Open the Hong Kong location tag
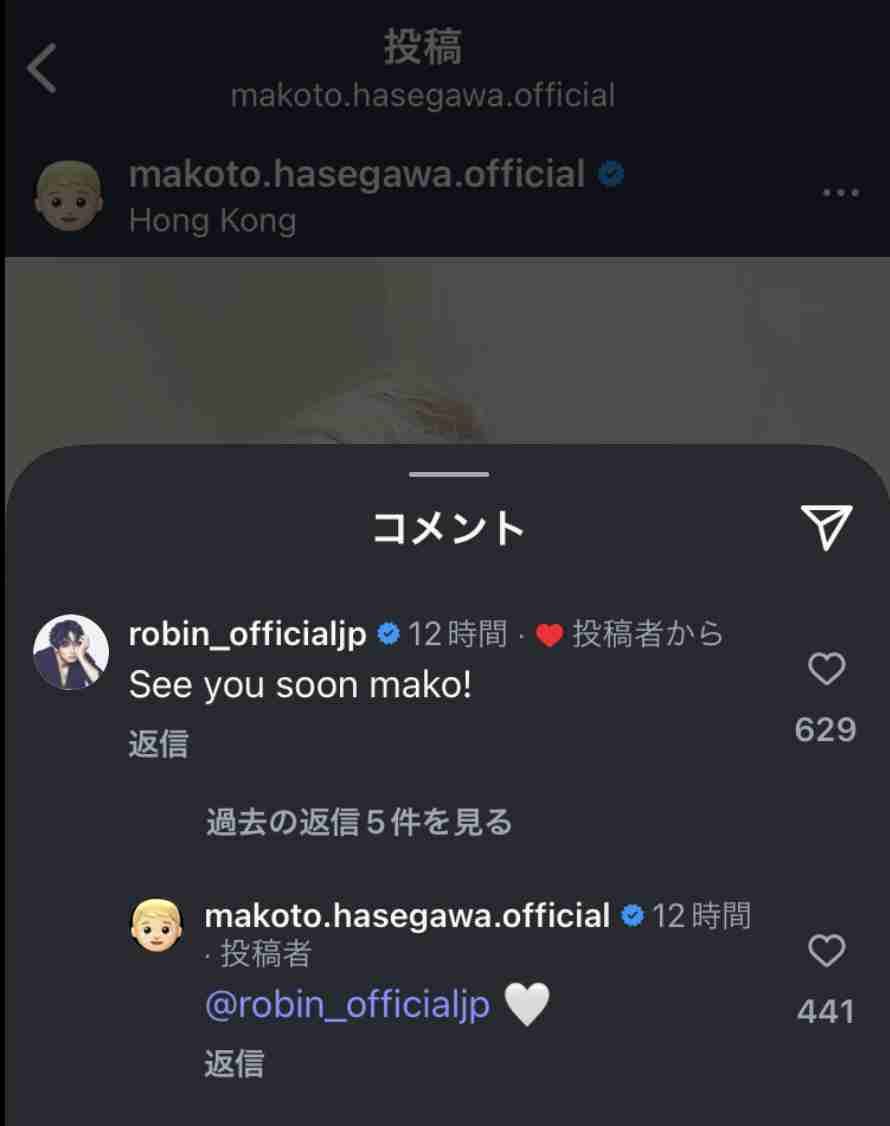 [x=212, y=219]
